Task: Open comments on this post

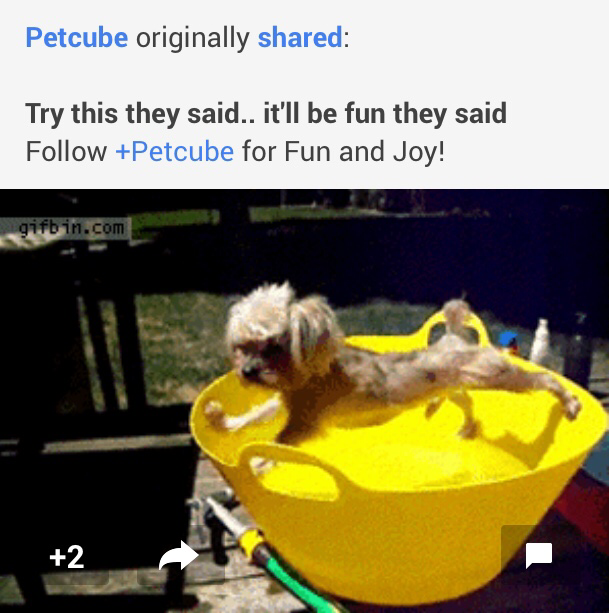Action: pos(539,555)
